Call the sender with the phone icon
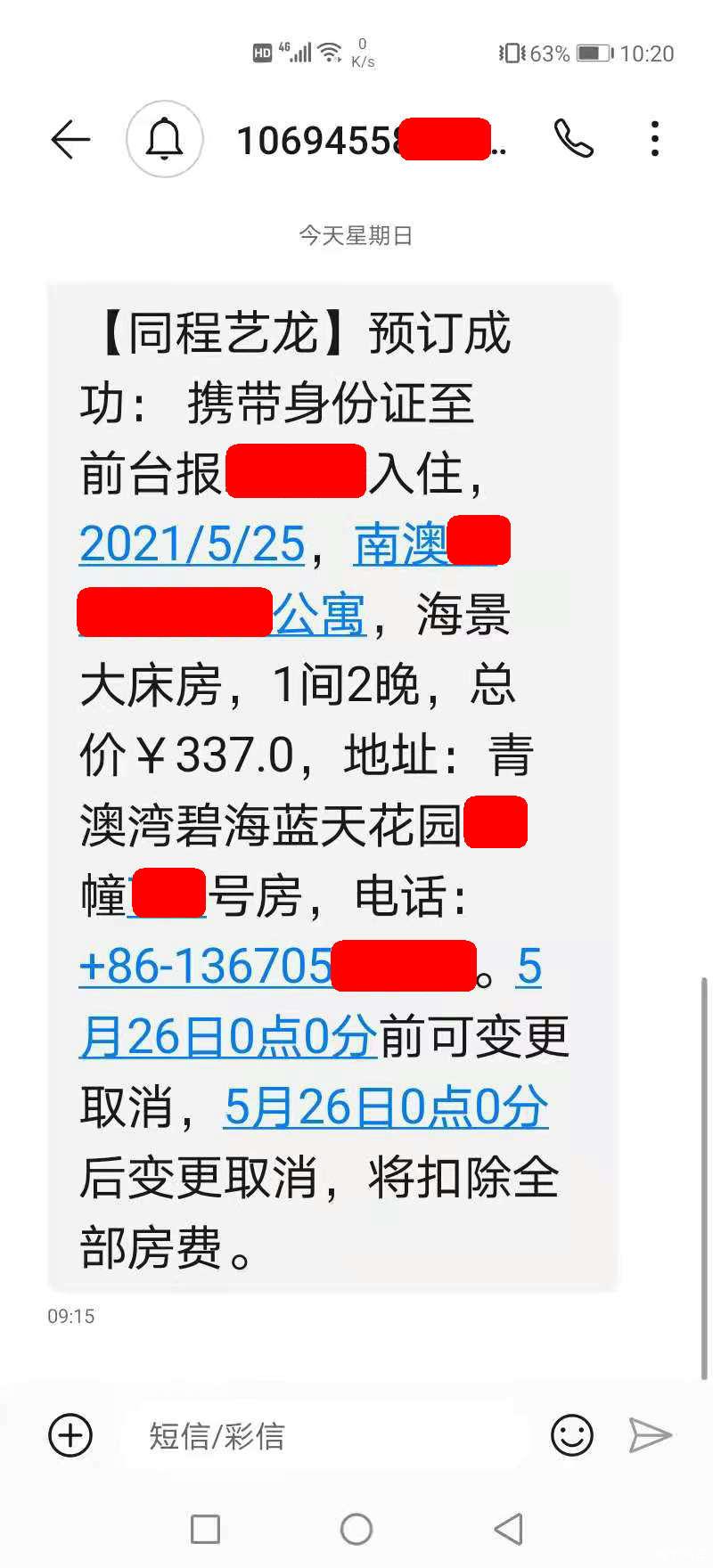Viewport: 713px width, 1568px height. [573, 139]
